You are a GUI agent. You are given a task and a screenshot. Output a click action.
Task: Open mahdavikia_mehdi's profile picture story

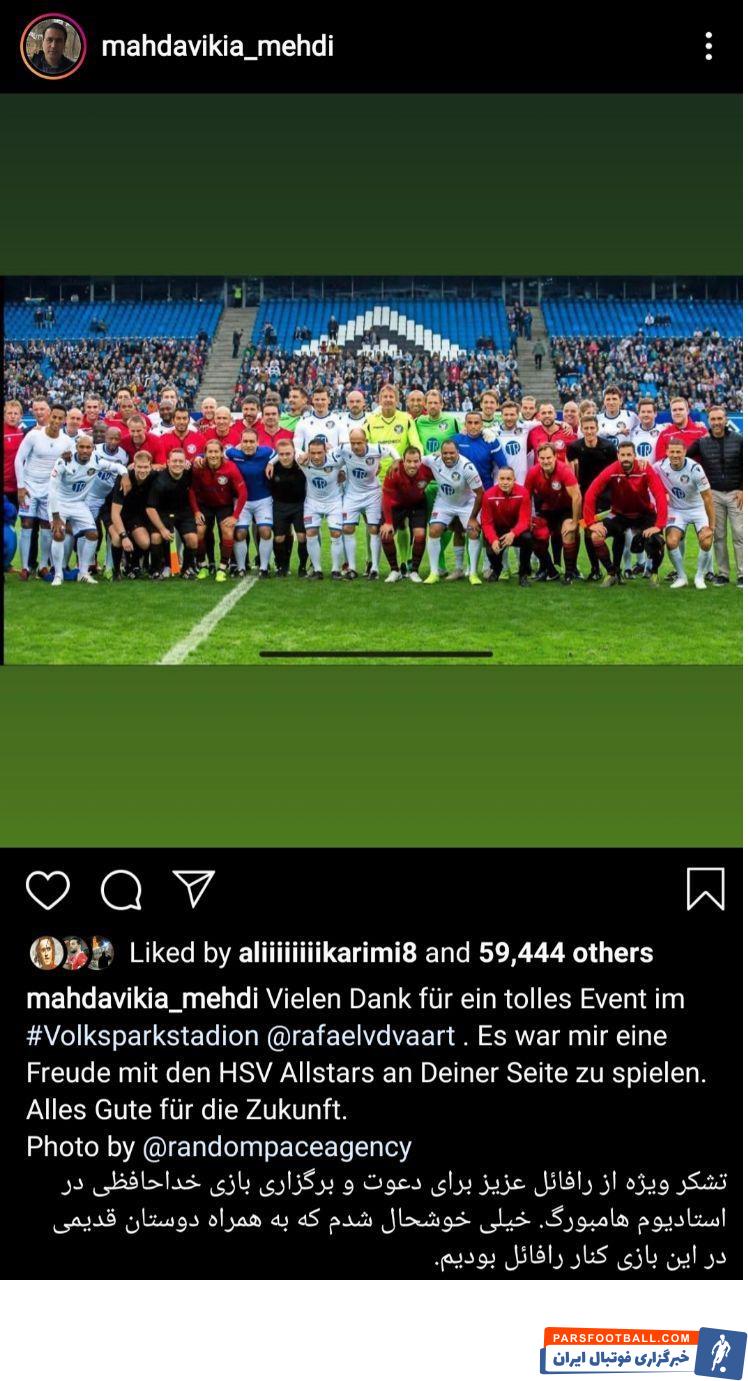point(53,46)
